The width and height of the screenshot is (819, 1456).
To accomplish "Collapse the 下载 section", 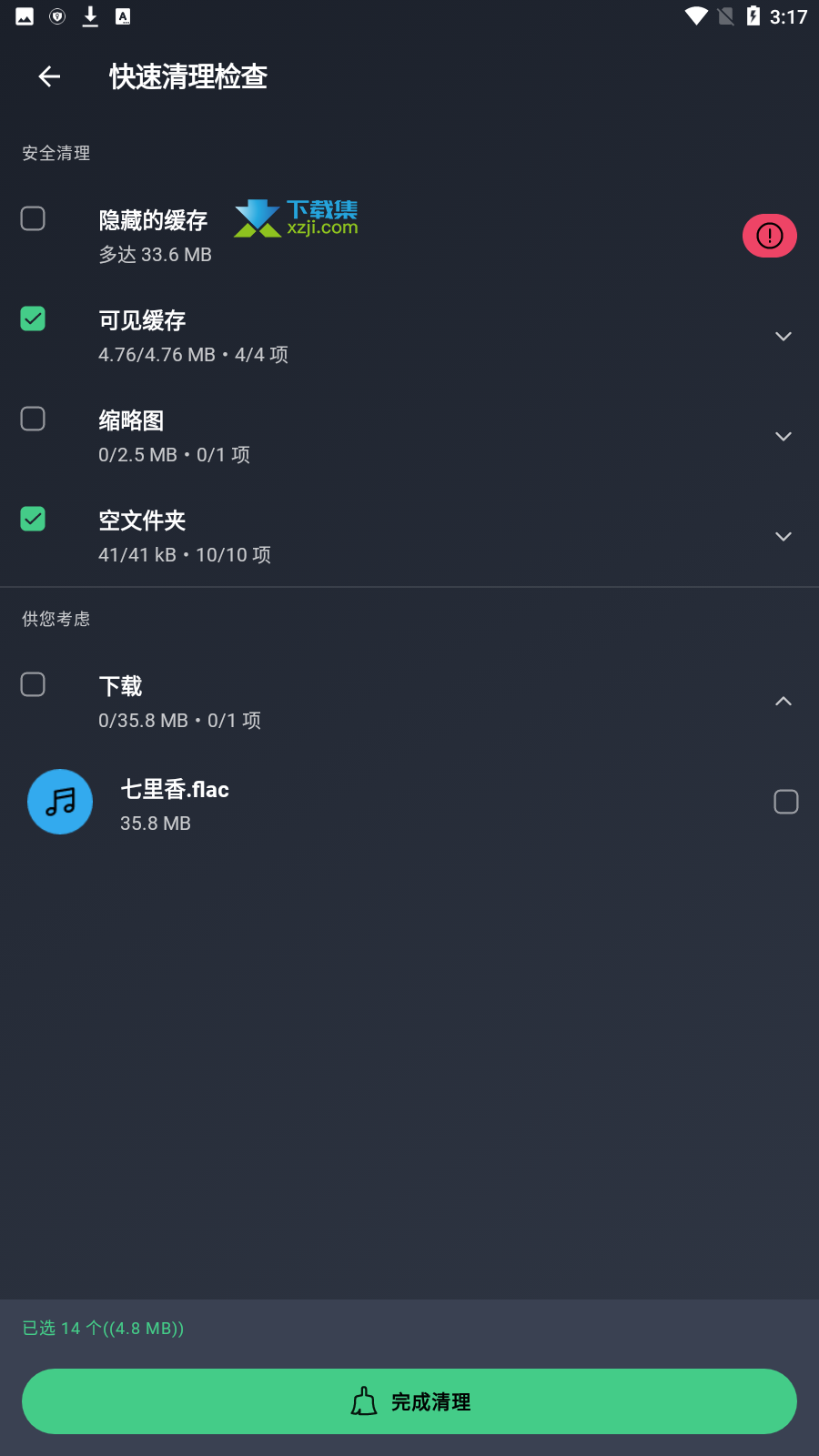I will [783, 702].
